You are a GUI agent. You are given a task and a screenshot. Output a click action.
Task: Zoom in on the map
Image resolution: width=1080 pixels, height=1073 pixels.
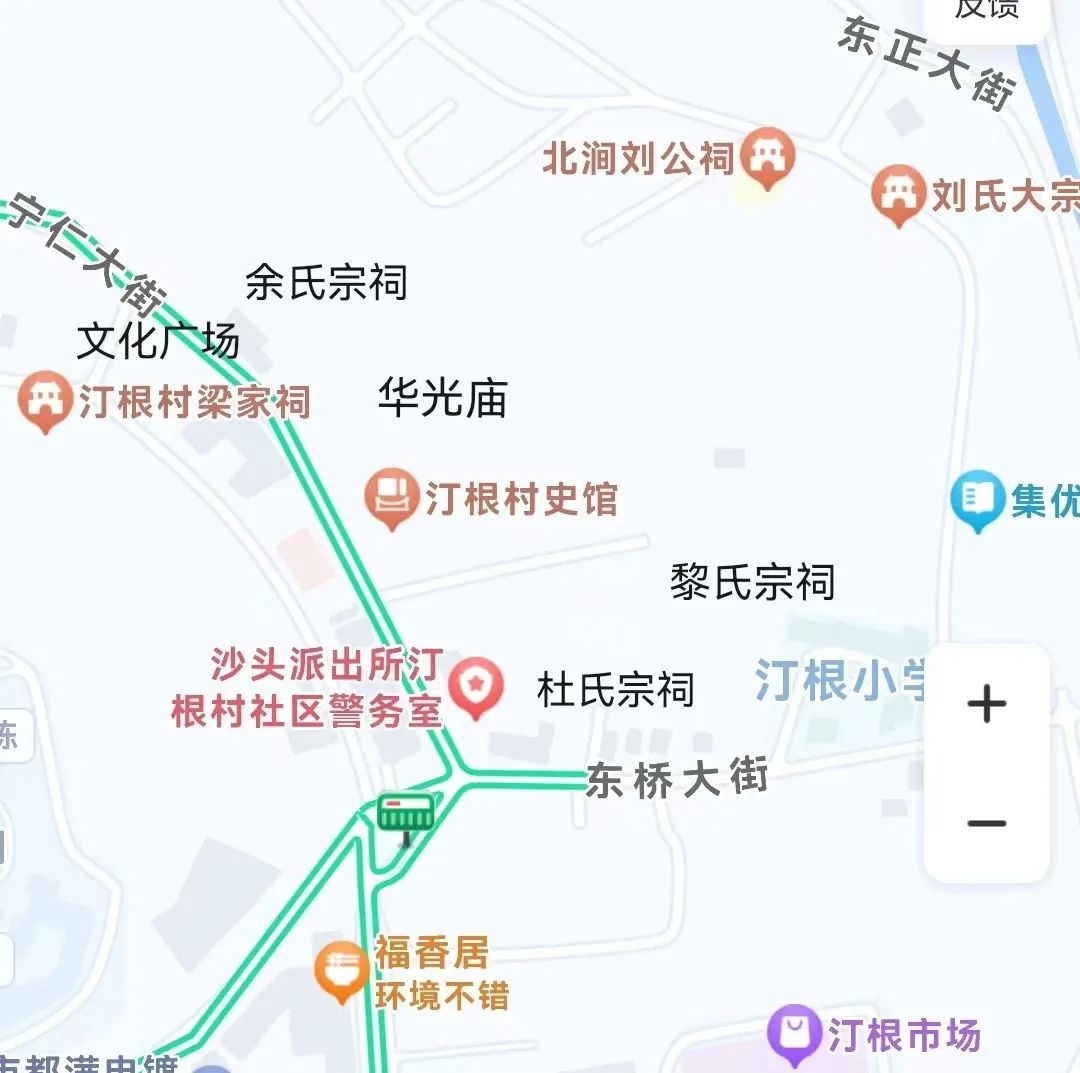[986, 705]
